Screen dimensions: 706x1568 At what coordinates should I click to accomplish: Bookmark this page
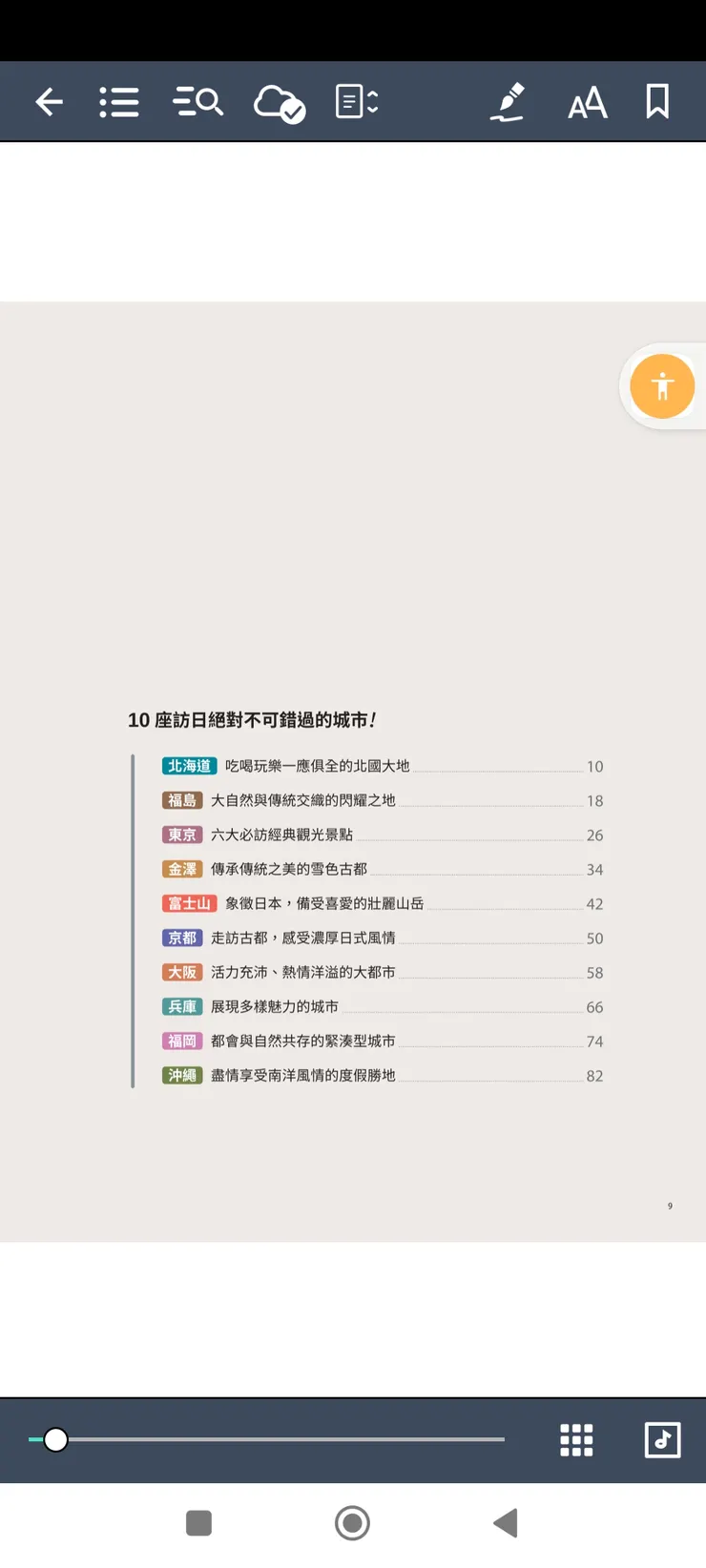(657, 101)
